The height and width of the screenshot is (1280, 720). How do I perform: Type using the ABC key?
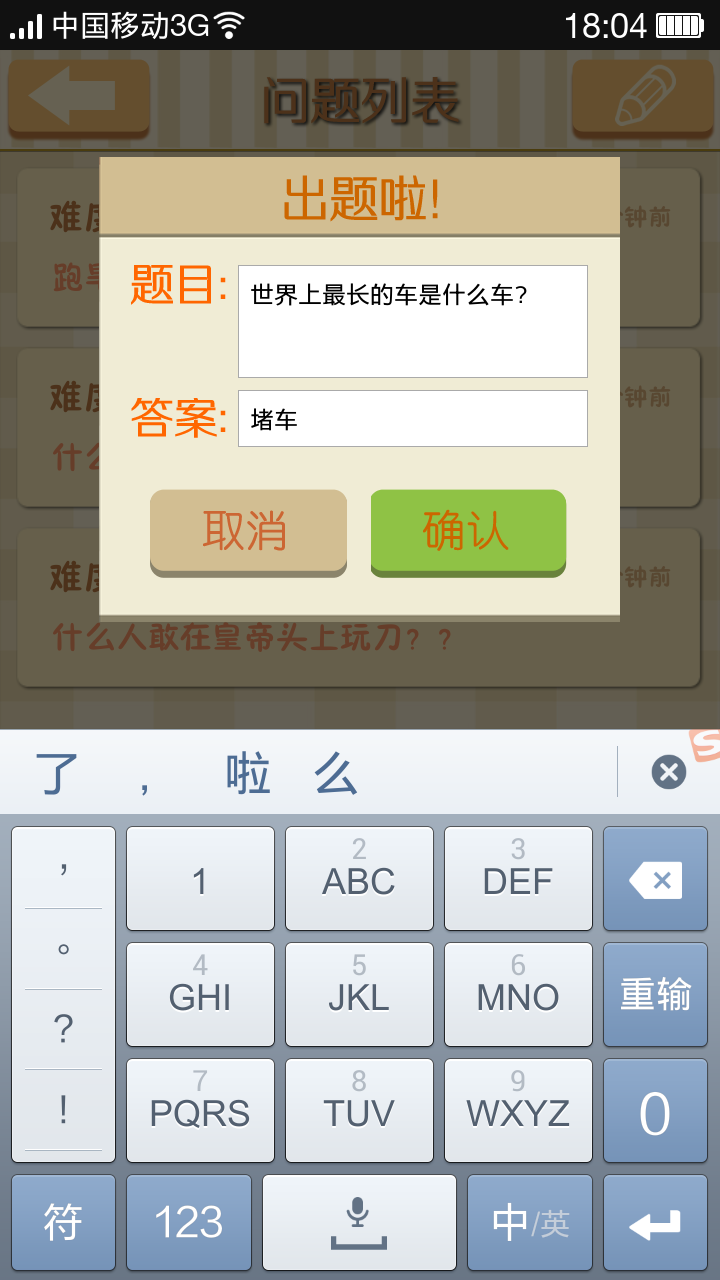(359, 879)
